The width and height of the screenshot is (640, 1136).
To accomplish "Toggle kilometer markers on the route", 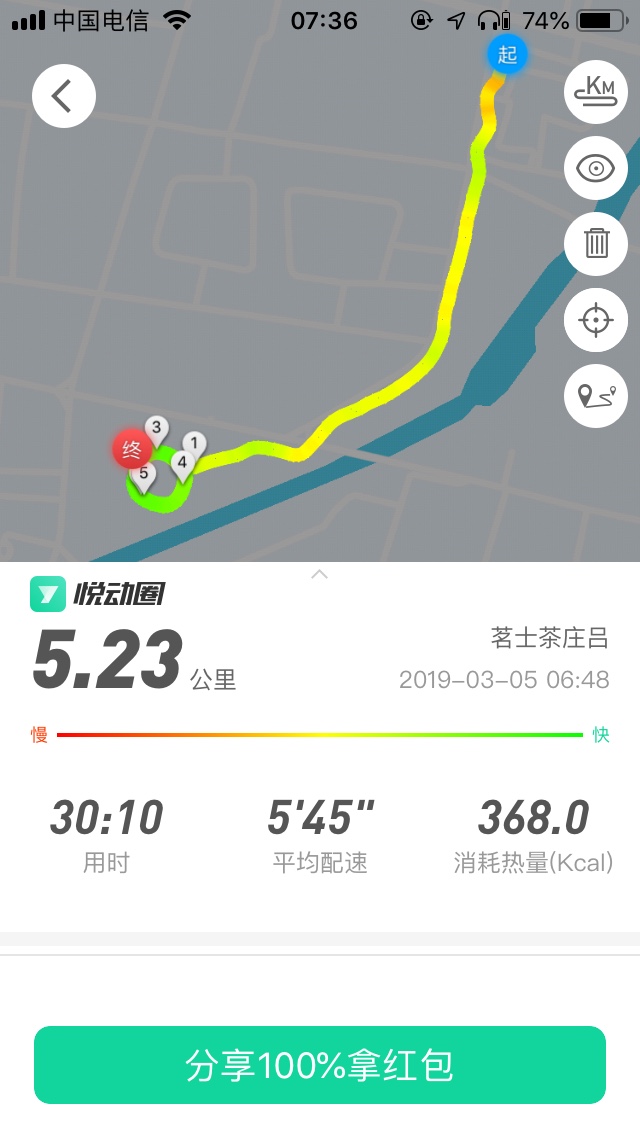I will click(x=596, y=92).
